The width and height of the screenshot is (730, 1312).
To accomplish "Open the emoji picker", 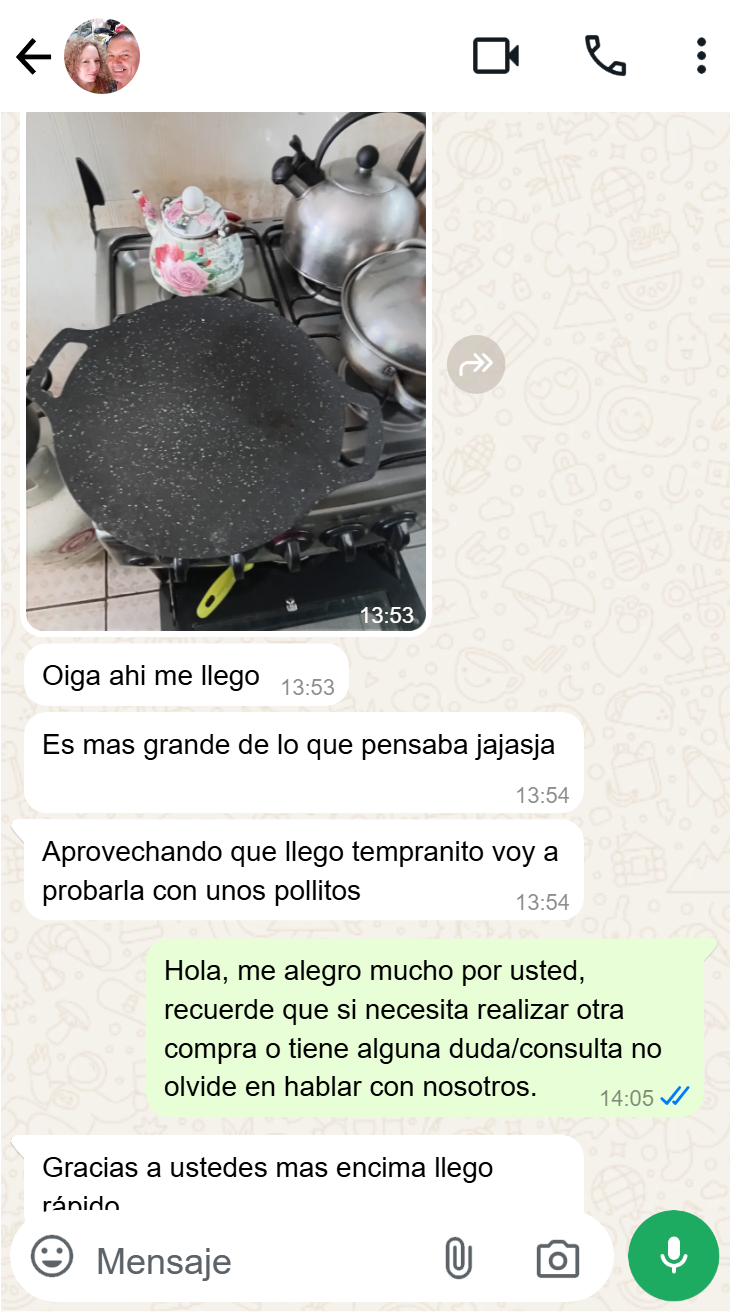I will click(x=52, y=1256).
